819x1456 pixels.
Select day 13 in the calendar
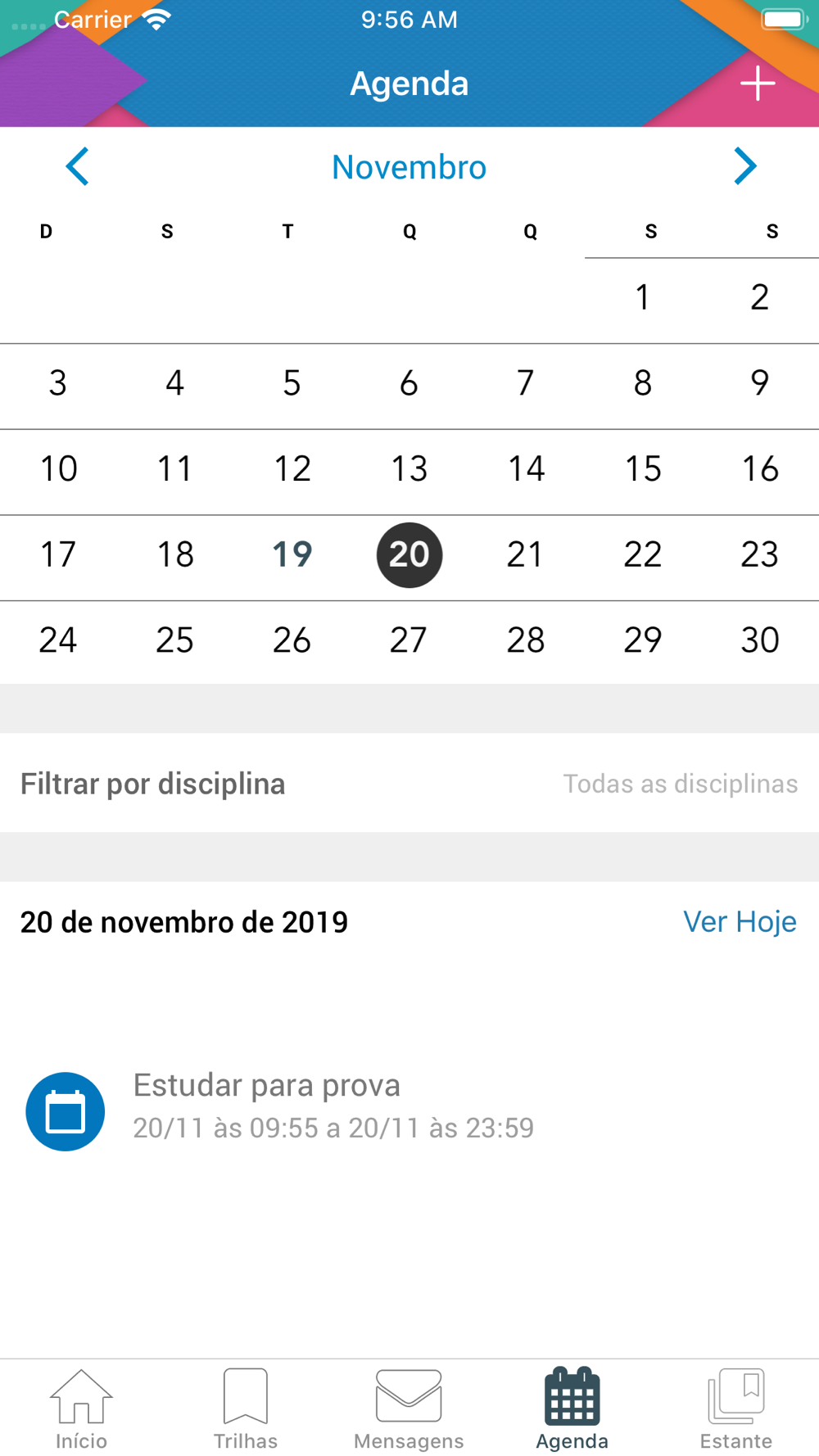click(409, 469)
